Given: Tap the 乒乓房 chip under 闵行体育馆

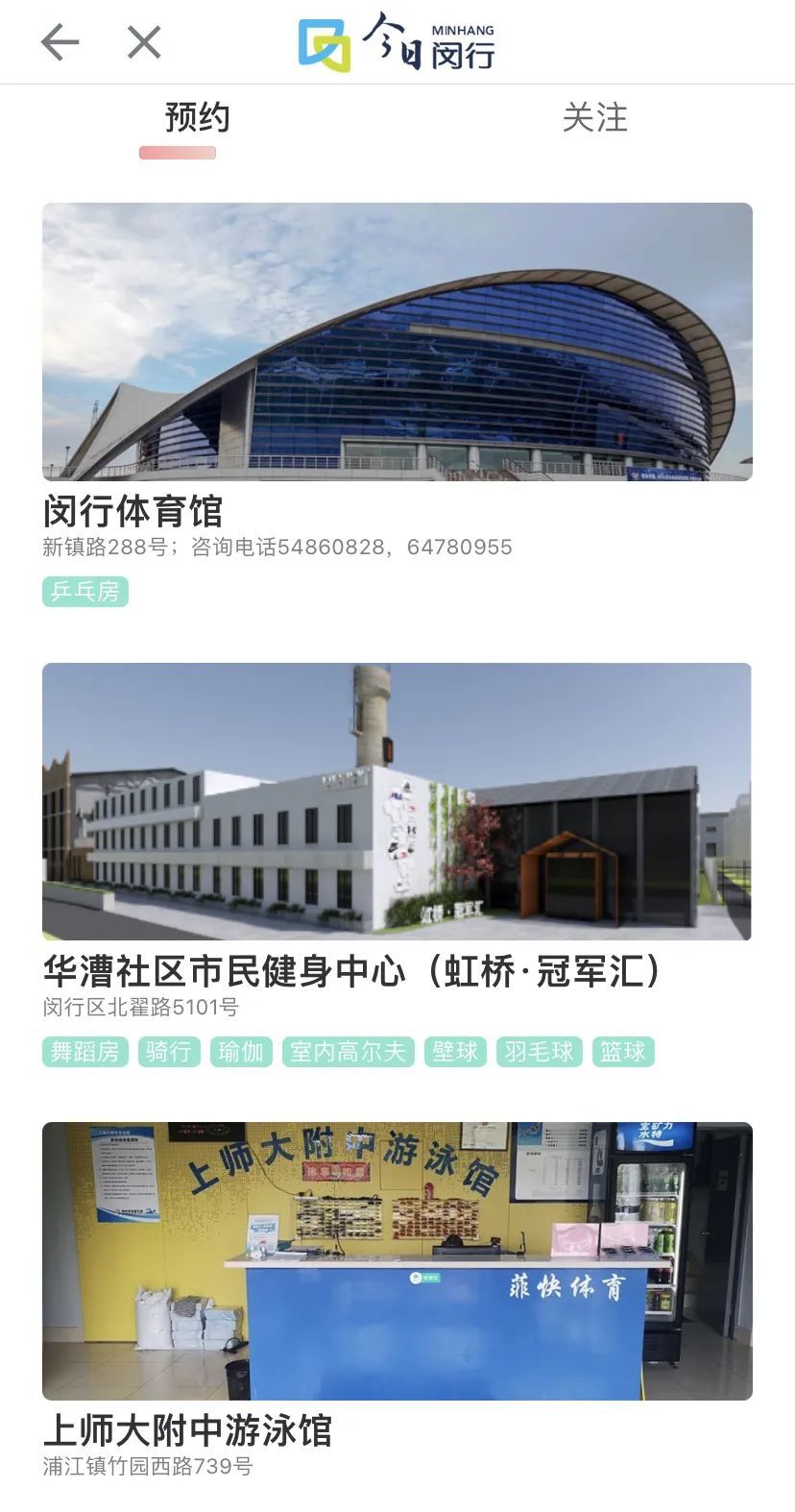Looking at the screenshot, I should pos(85,591).
